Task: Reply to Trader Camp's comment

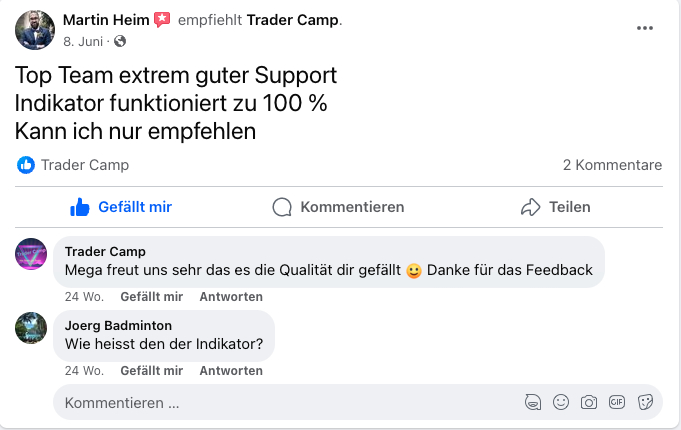Action: pyautogui.click(x=231, y=297)
